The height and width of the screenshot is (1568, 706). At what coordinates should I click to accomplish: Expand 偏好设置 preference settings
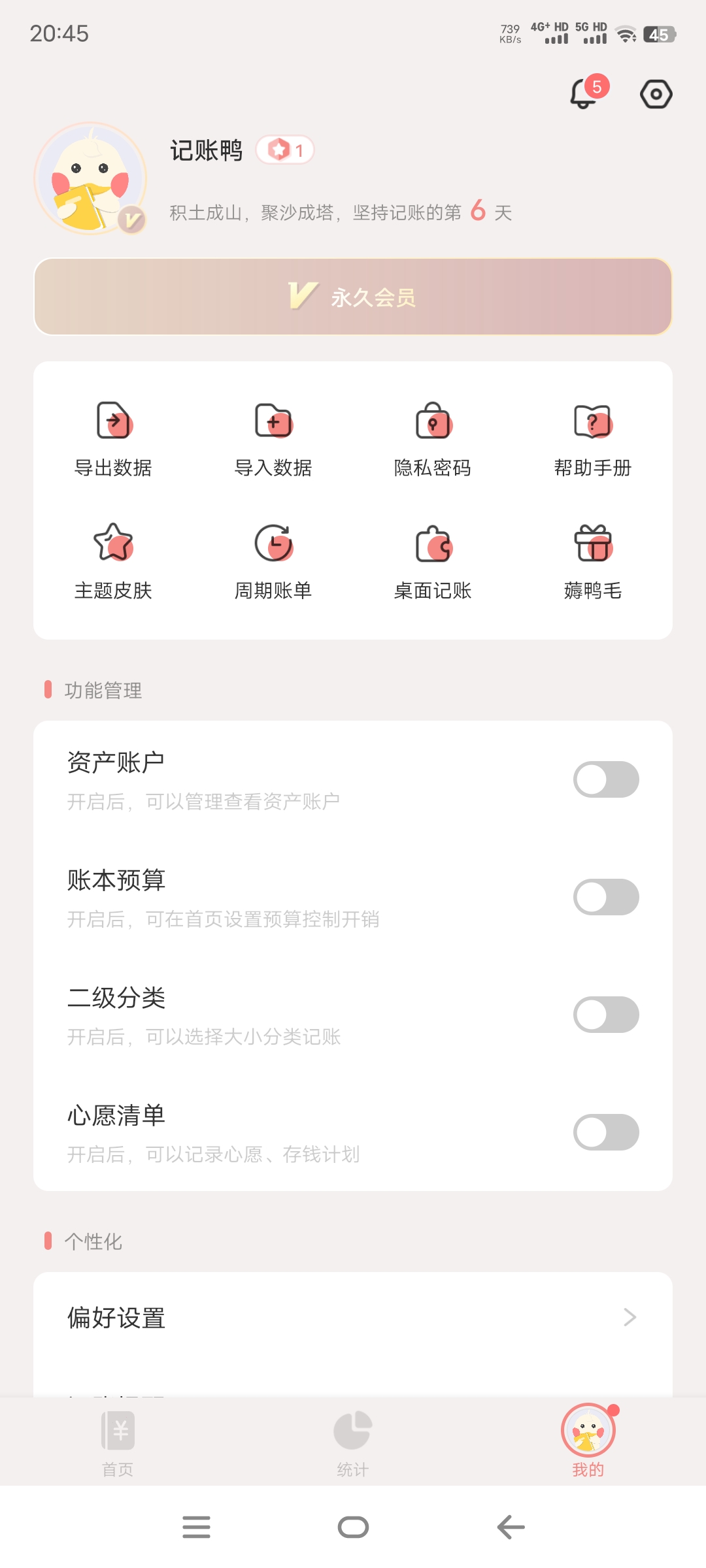click(x=353, y=1318)
